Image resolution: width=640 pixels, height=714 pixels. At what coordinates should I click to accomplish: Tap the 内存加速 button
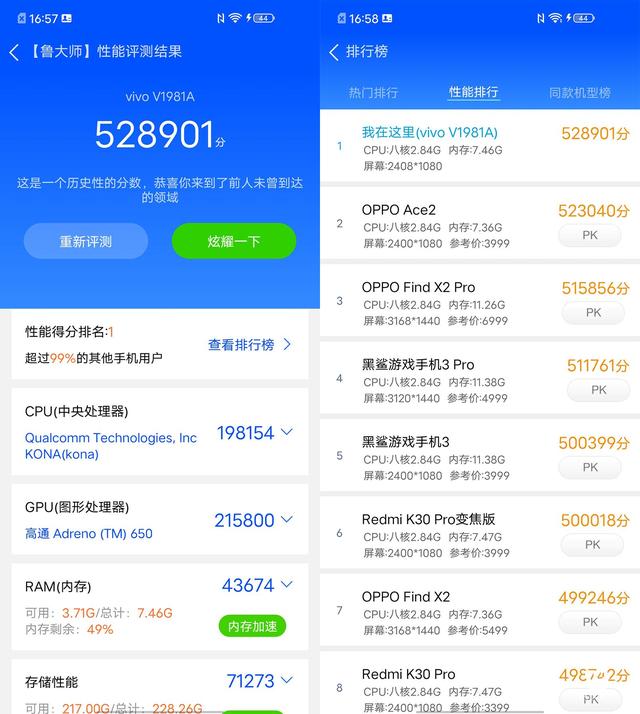click(x=253, y=626)
